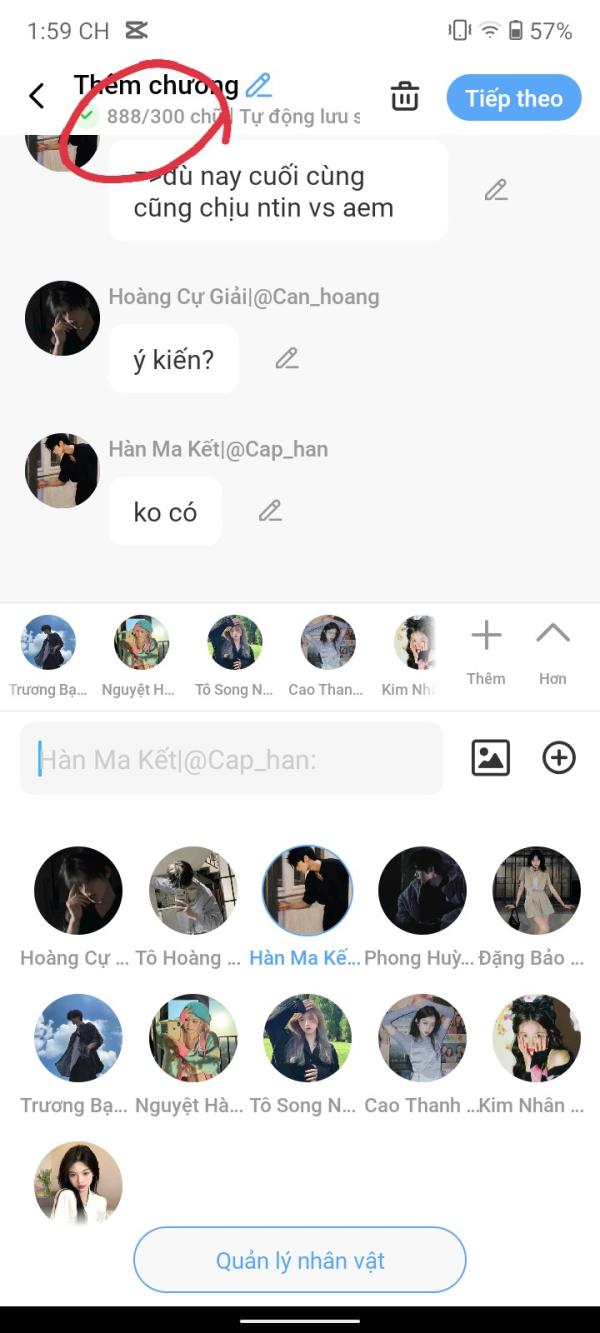Choose Tô Hoàng as the speaker

tap(193, 891)
